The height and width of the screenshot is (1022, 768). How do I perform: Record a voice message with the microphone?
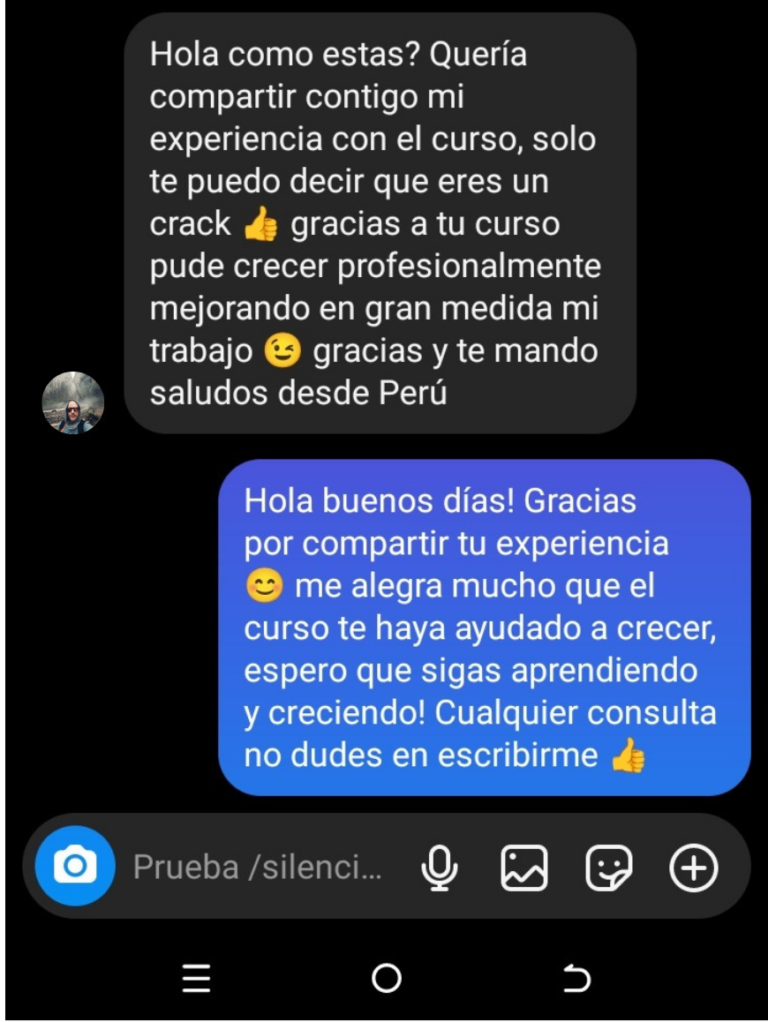(x=439, y=867)
